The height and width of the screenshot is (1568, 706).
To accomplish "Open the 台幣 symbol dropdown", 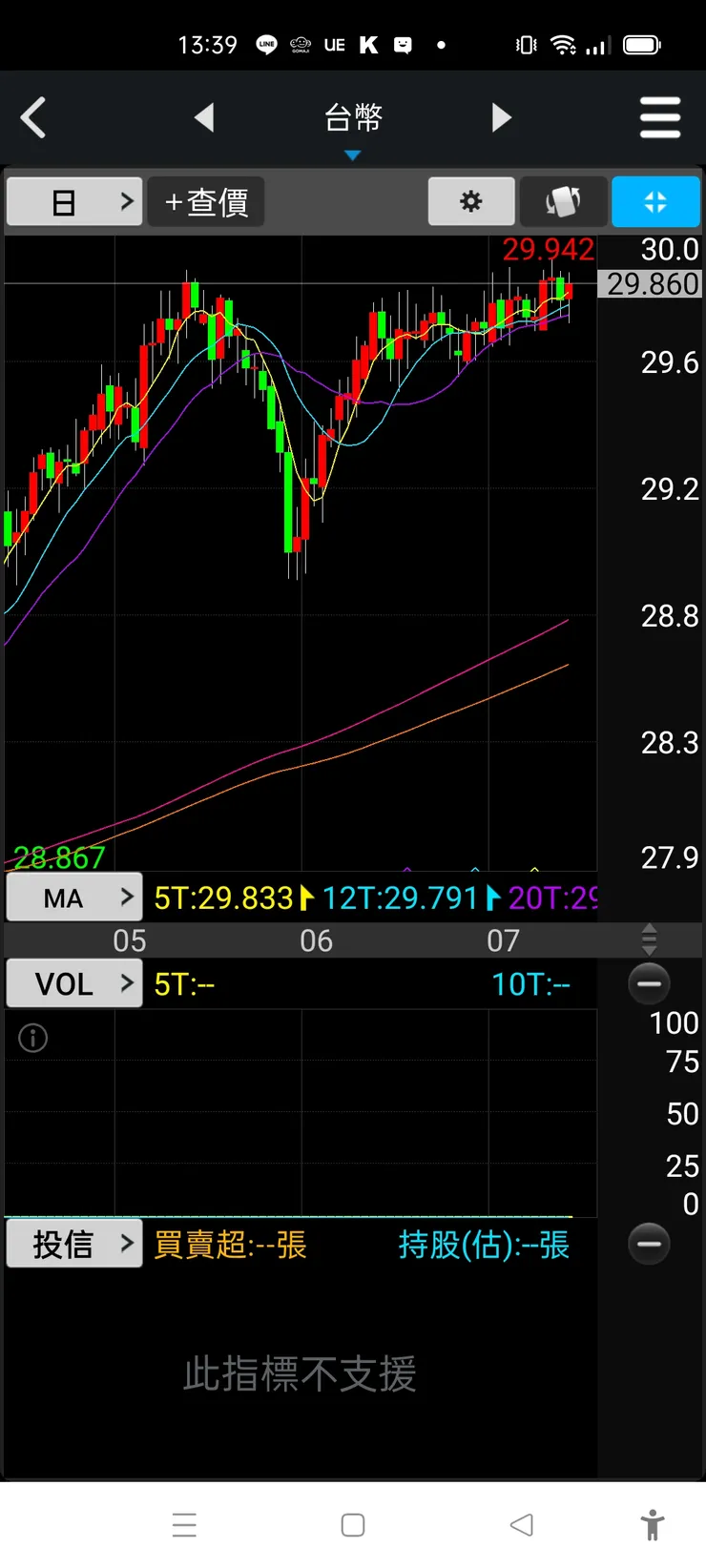I will (353, 124).
